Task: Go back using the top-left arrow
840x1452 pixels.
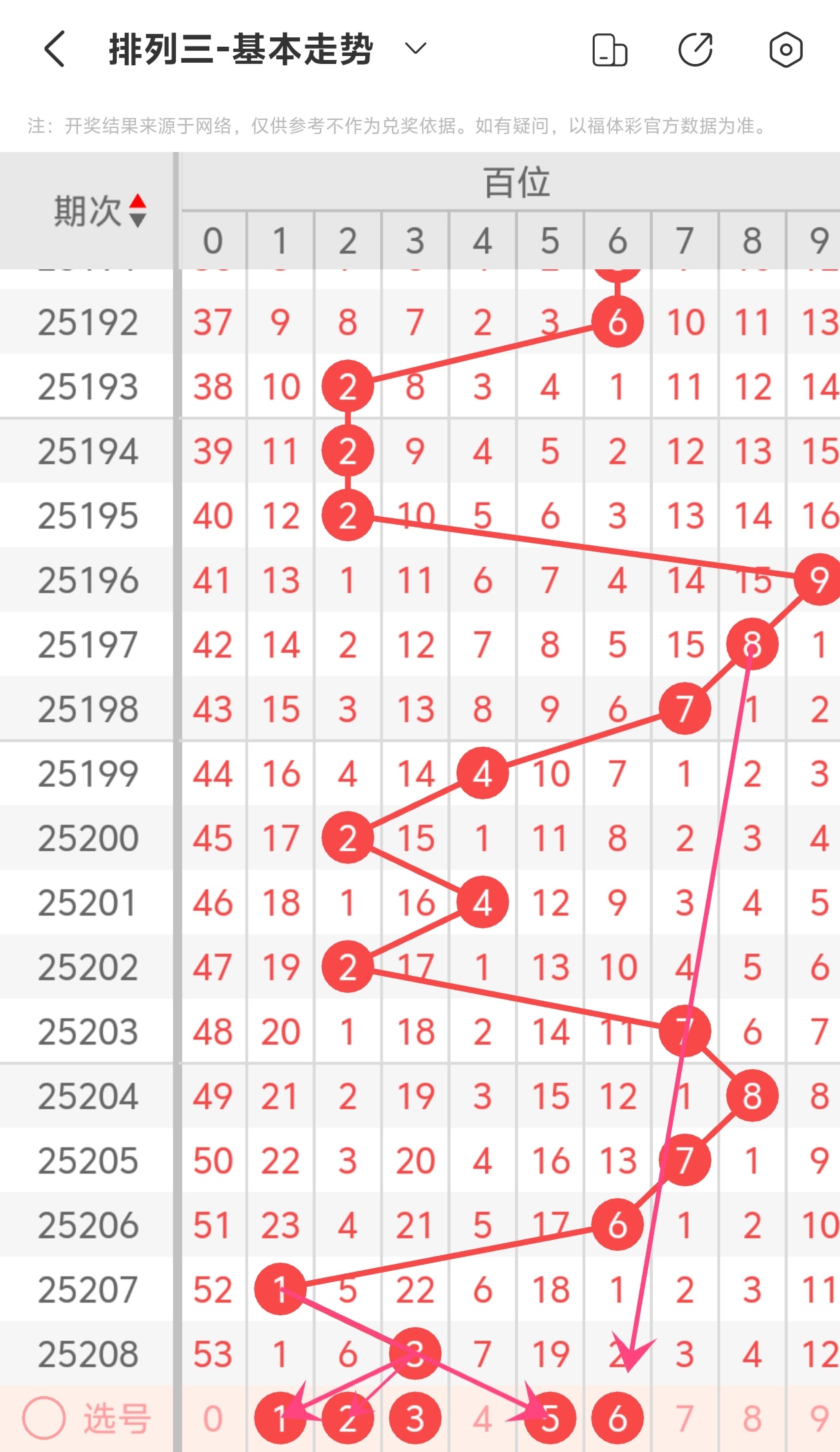Action: click(x=55, y=49)
